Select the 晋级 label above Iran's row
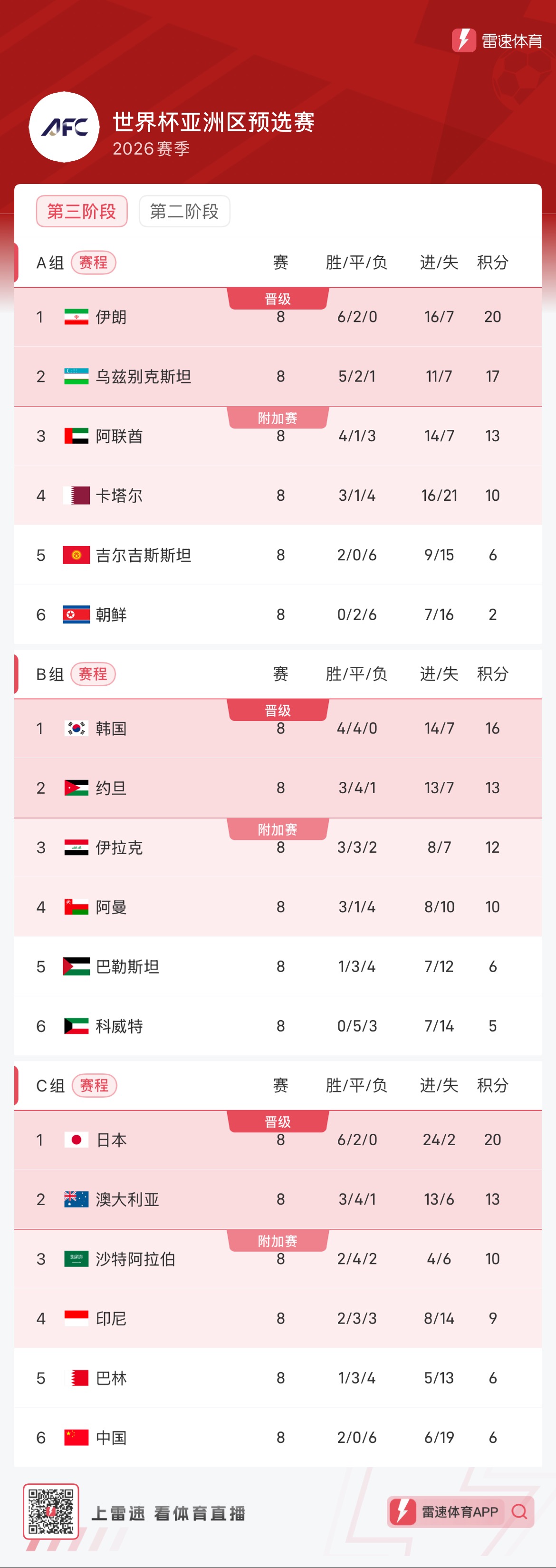The height and width of the screenshot is (1568, 556). click(x=278, y=298)
